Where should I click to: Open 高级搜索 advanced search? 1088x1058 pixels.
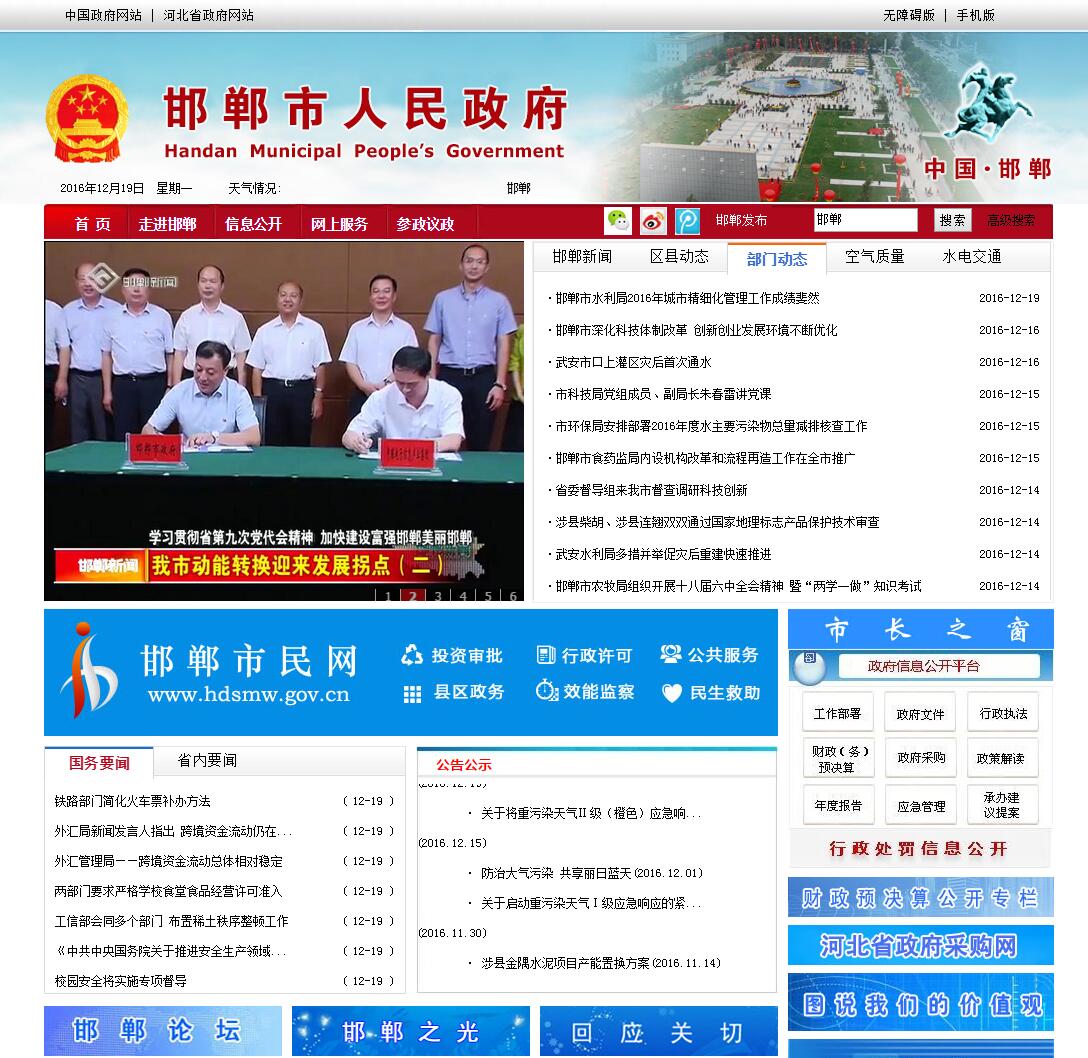1011,221
